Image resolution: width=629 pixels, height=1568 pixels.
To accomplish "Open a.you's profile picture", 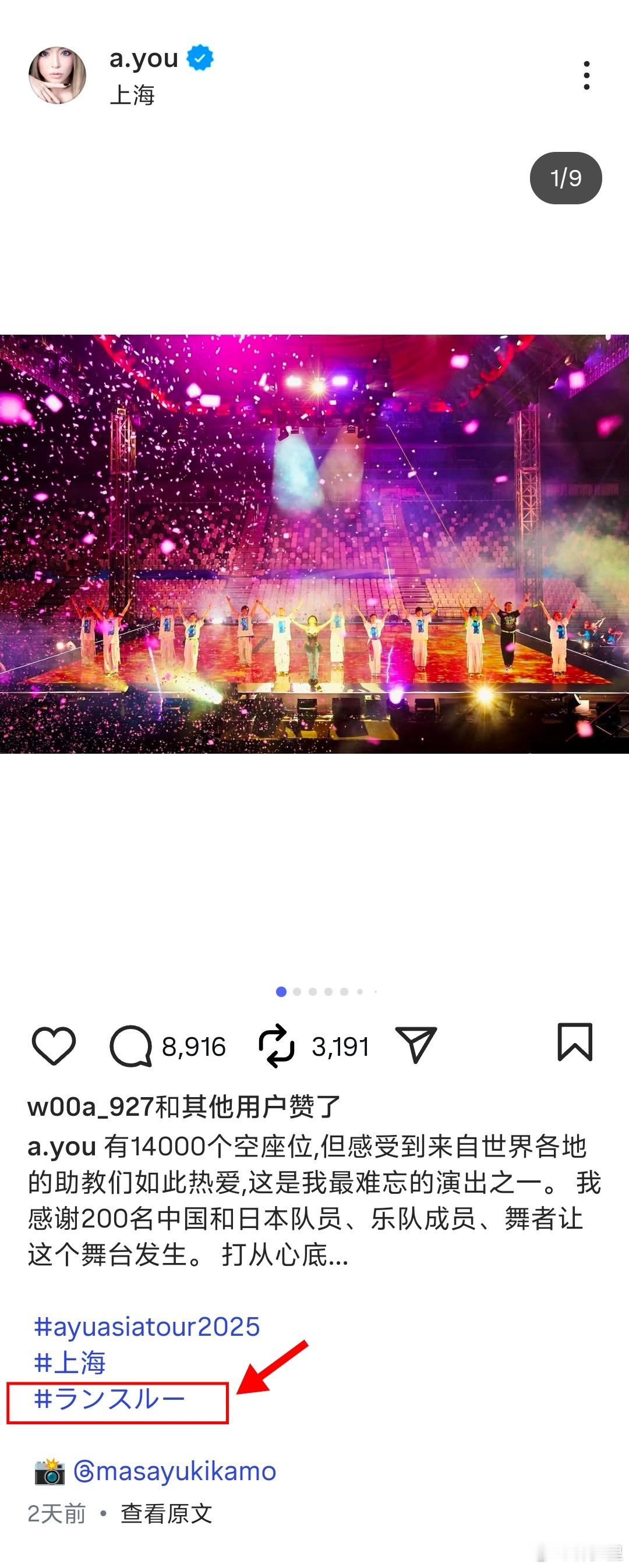I will pos(57,76).
